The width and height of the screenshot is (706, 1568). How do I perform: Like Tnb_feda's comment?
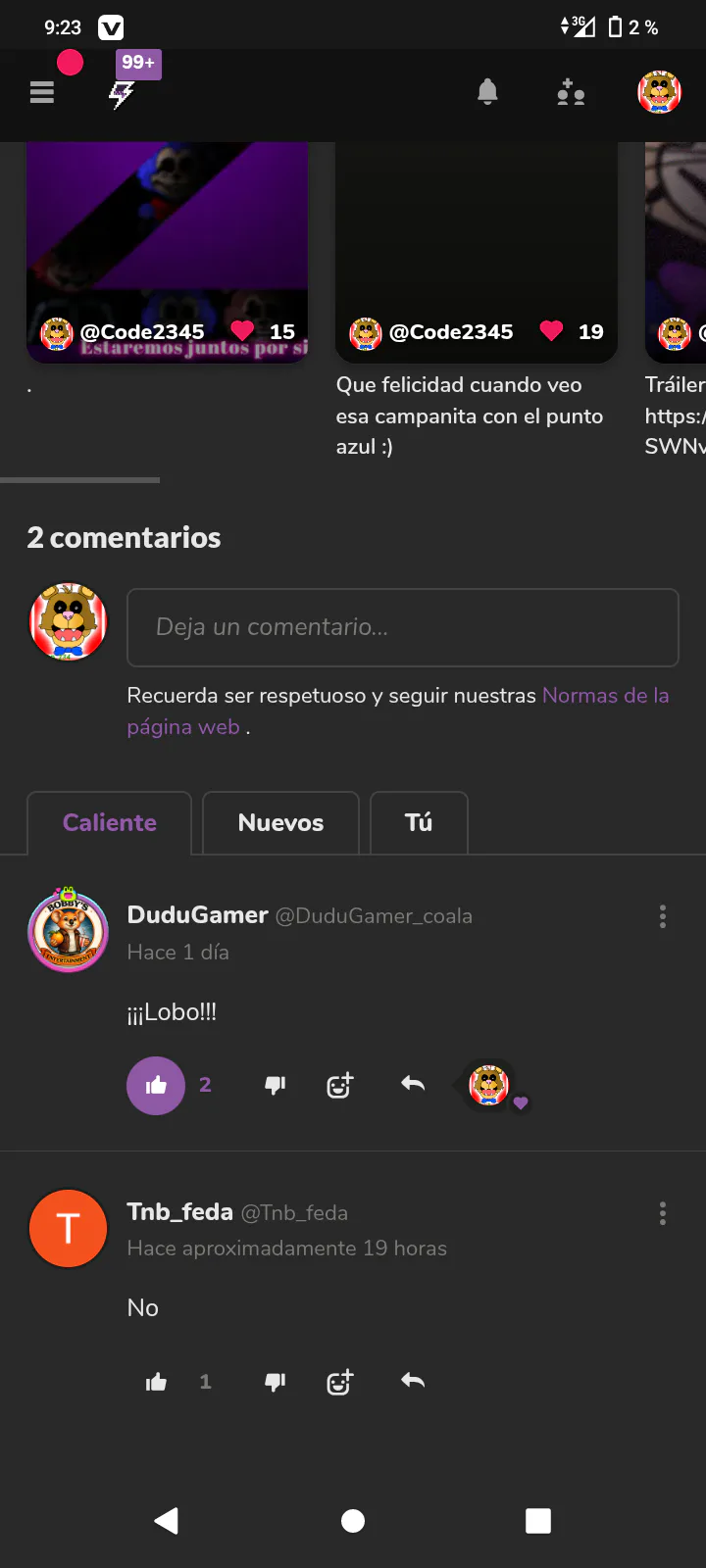pos(156,1382)
